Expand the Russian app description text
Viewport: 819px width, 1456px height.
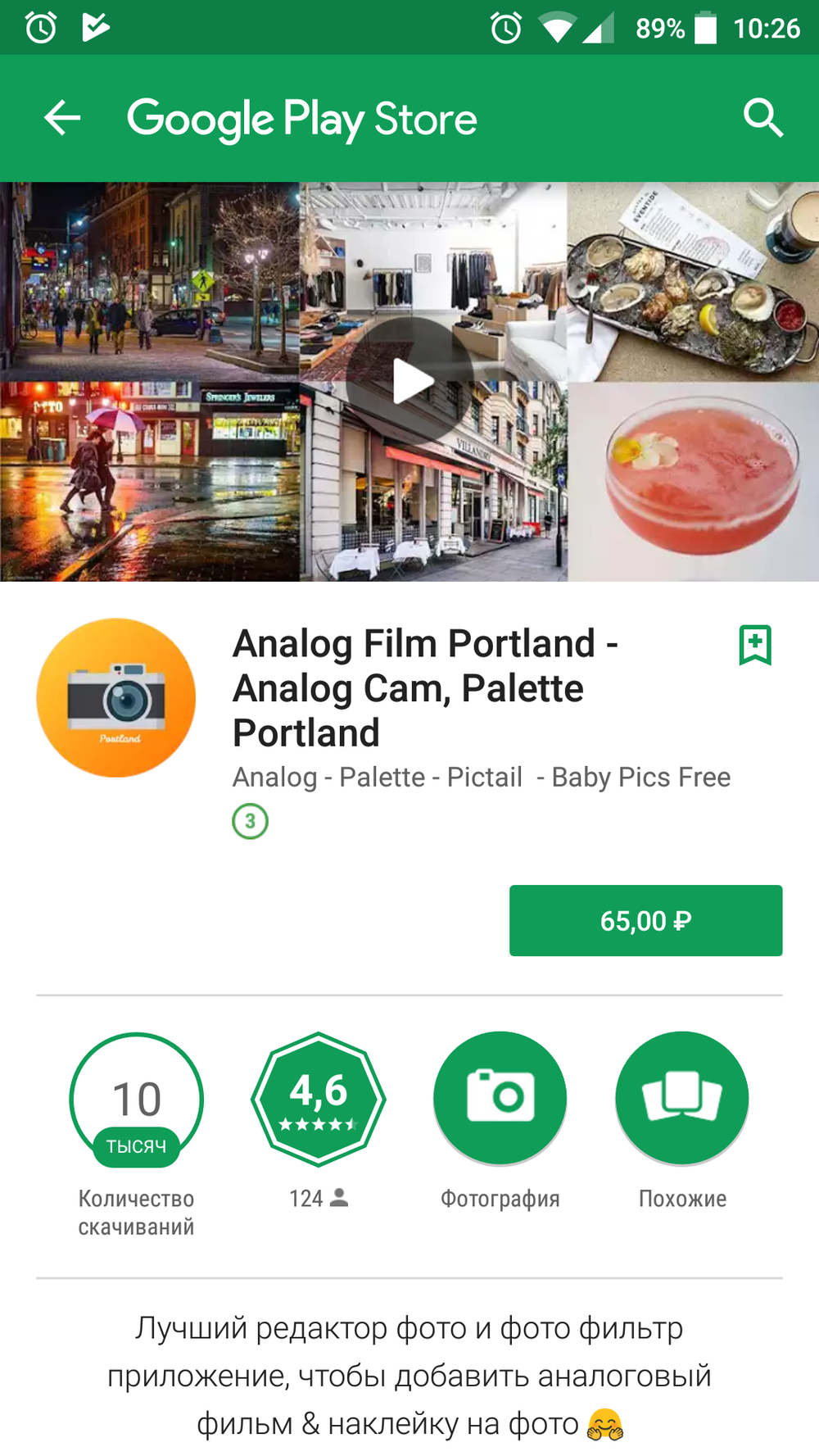tap(409, 1376)
